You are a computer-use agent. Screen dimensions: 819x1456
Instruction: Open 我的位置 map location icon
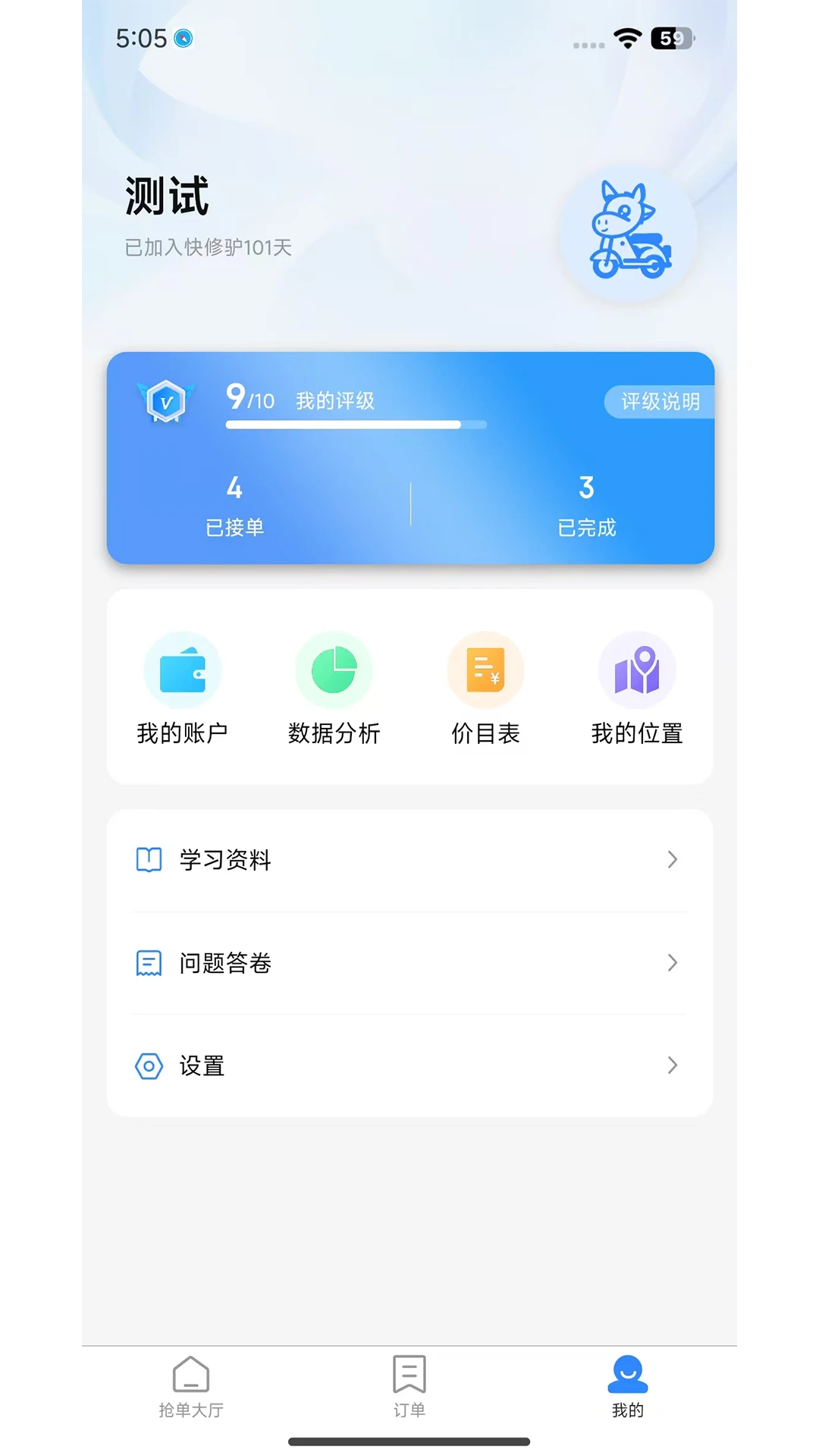637,670
